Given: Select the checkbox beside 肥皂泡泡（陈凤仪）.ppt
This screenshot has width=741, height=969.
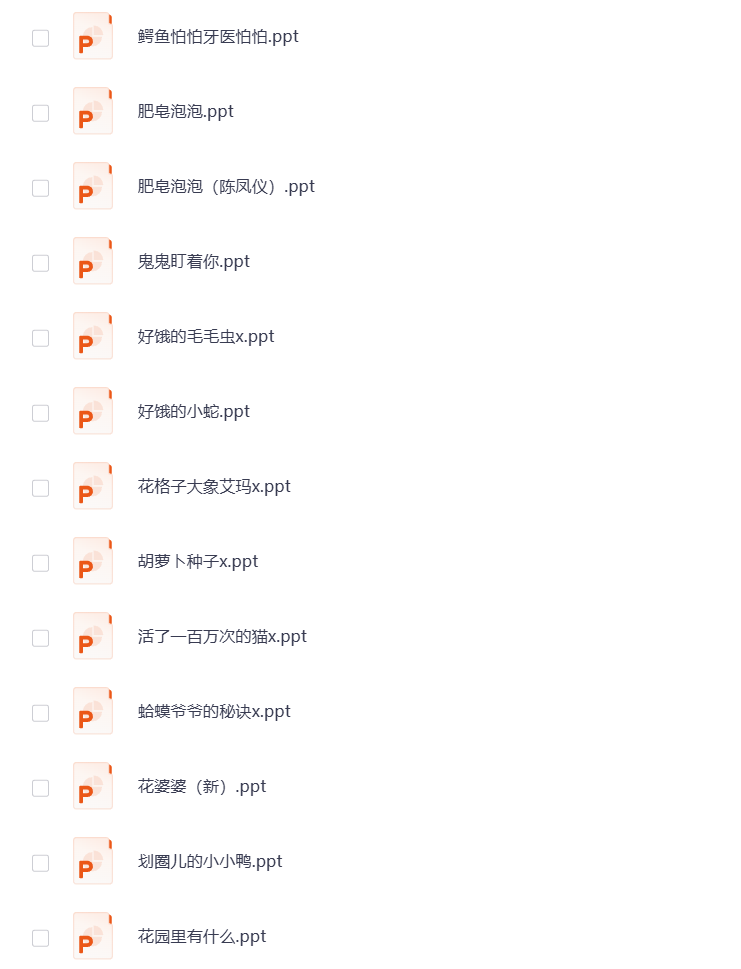Looking at the screenshot, I should tap(40, 188).
